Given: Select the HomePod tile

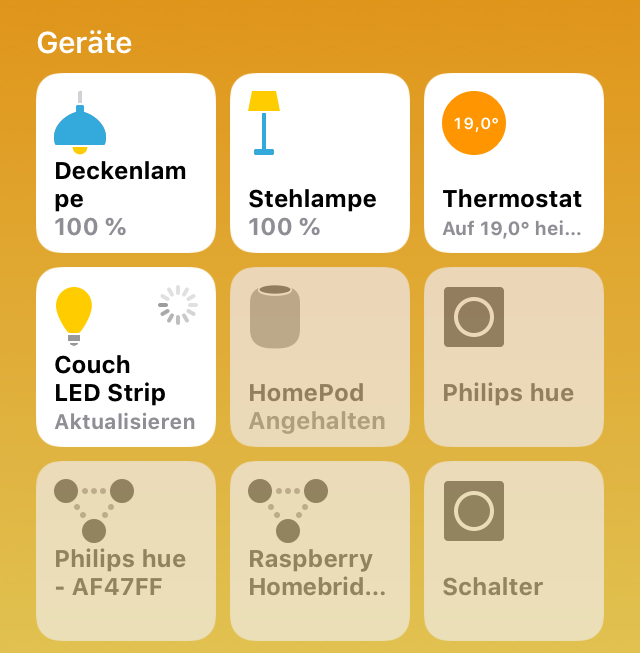Looking at the screenshot, I should click(x=319, y=357).
